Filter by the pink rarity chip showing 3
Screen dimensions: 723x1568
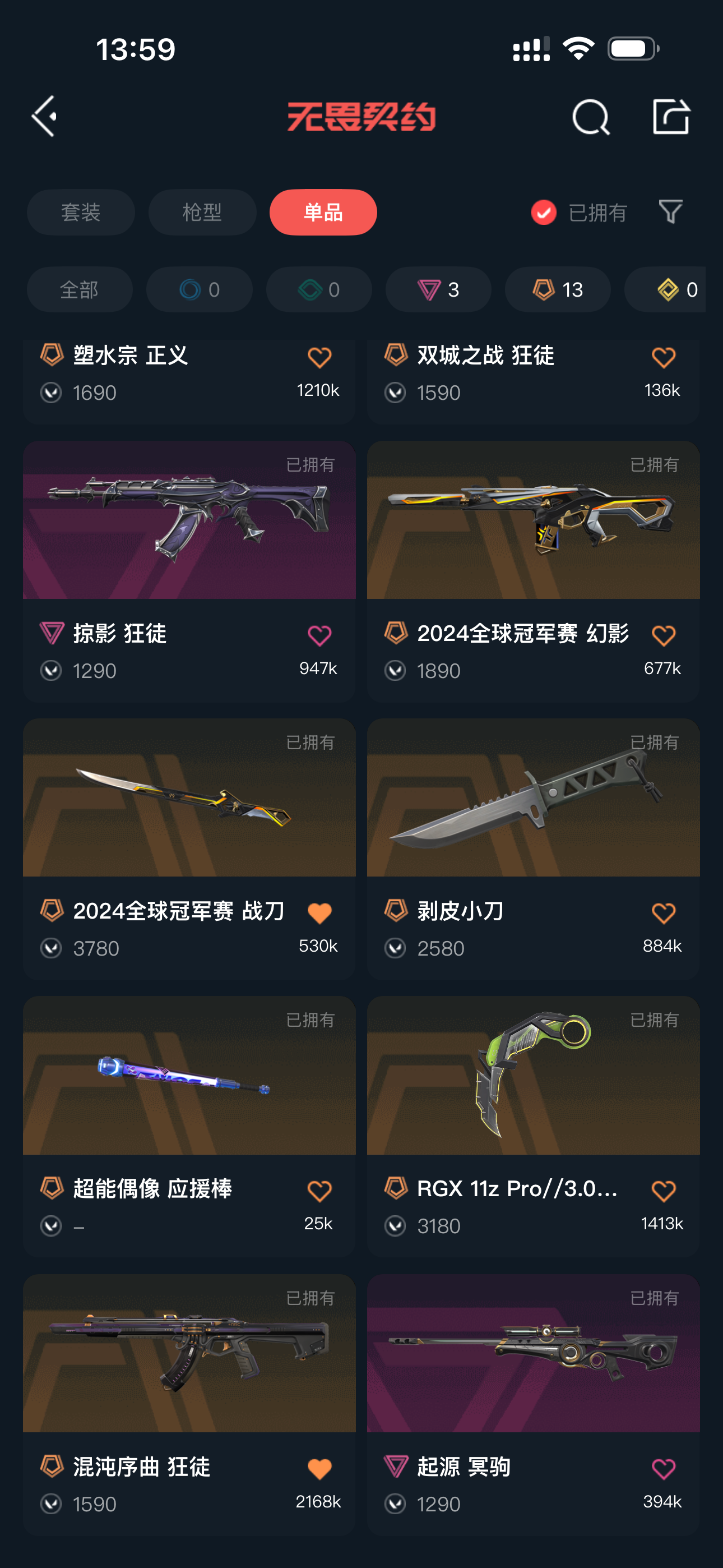click(x=438, y=290)
